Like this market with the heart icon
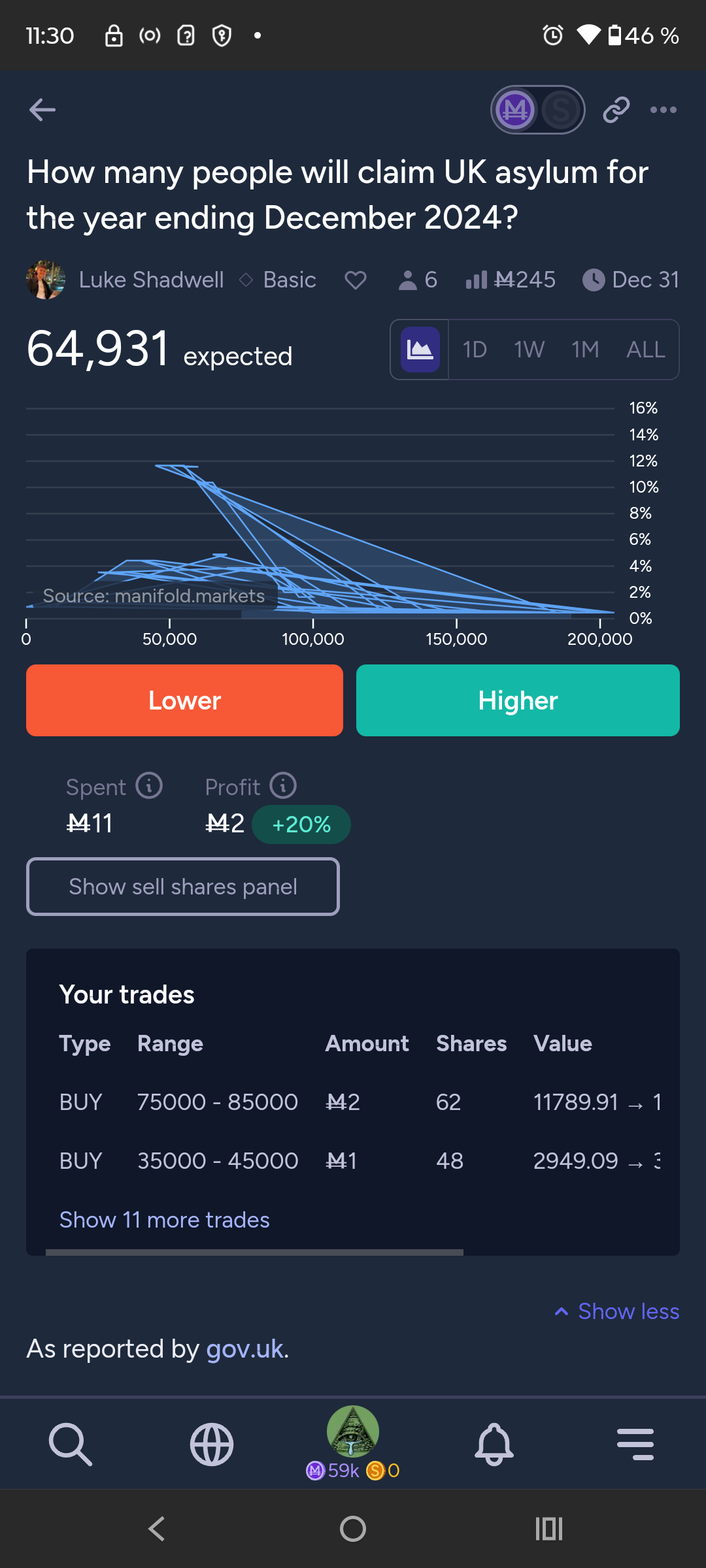706x1568 pixels. click(356, 280)
